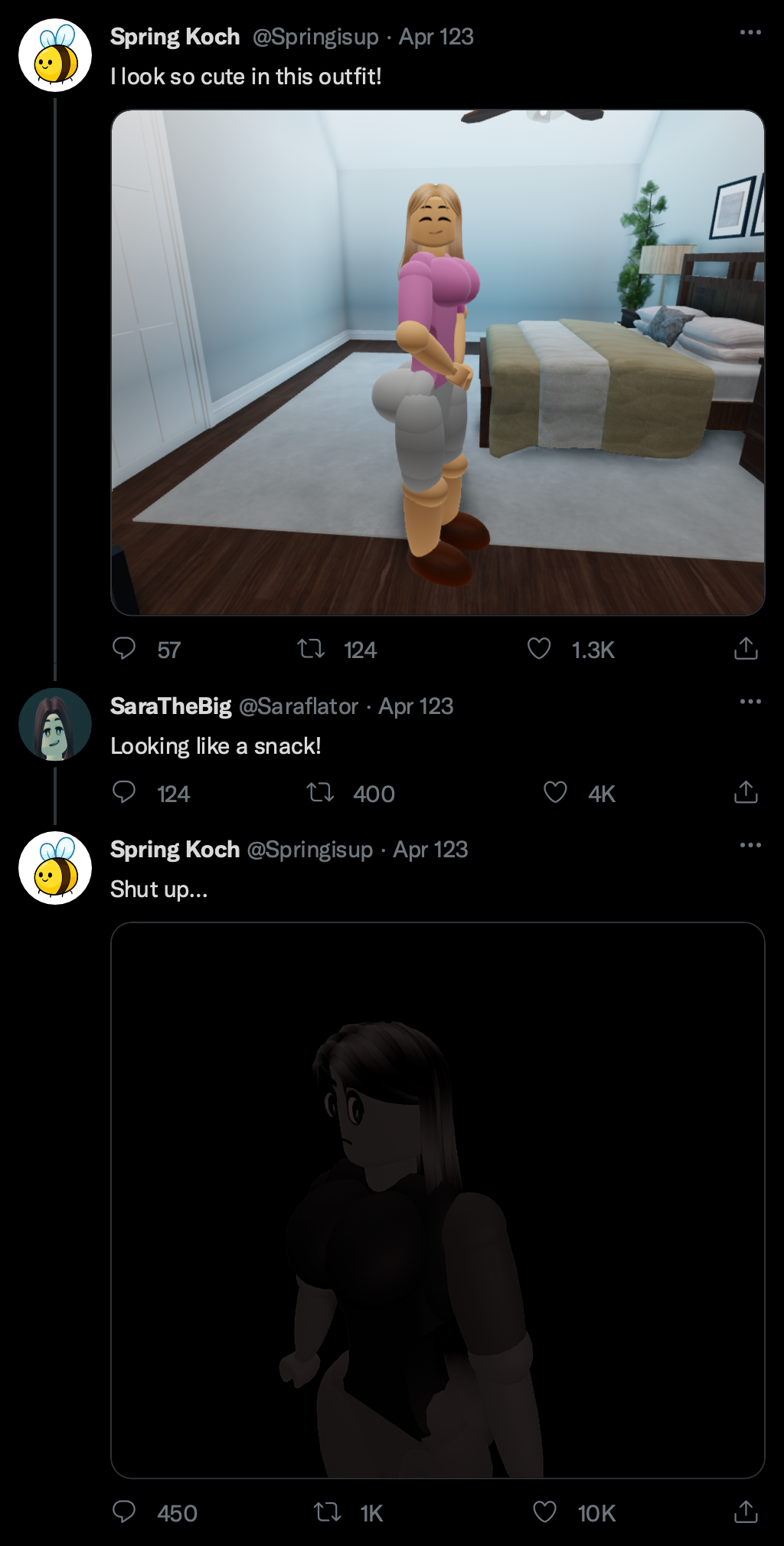The width and height of the screenshot is (784, 1546).
Task: Share the "Shut up..." tweet
Action: click(x=746, y=1511)
